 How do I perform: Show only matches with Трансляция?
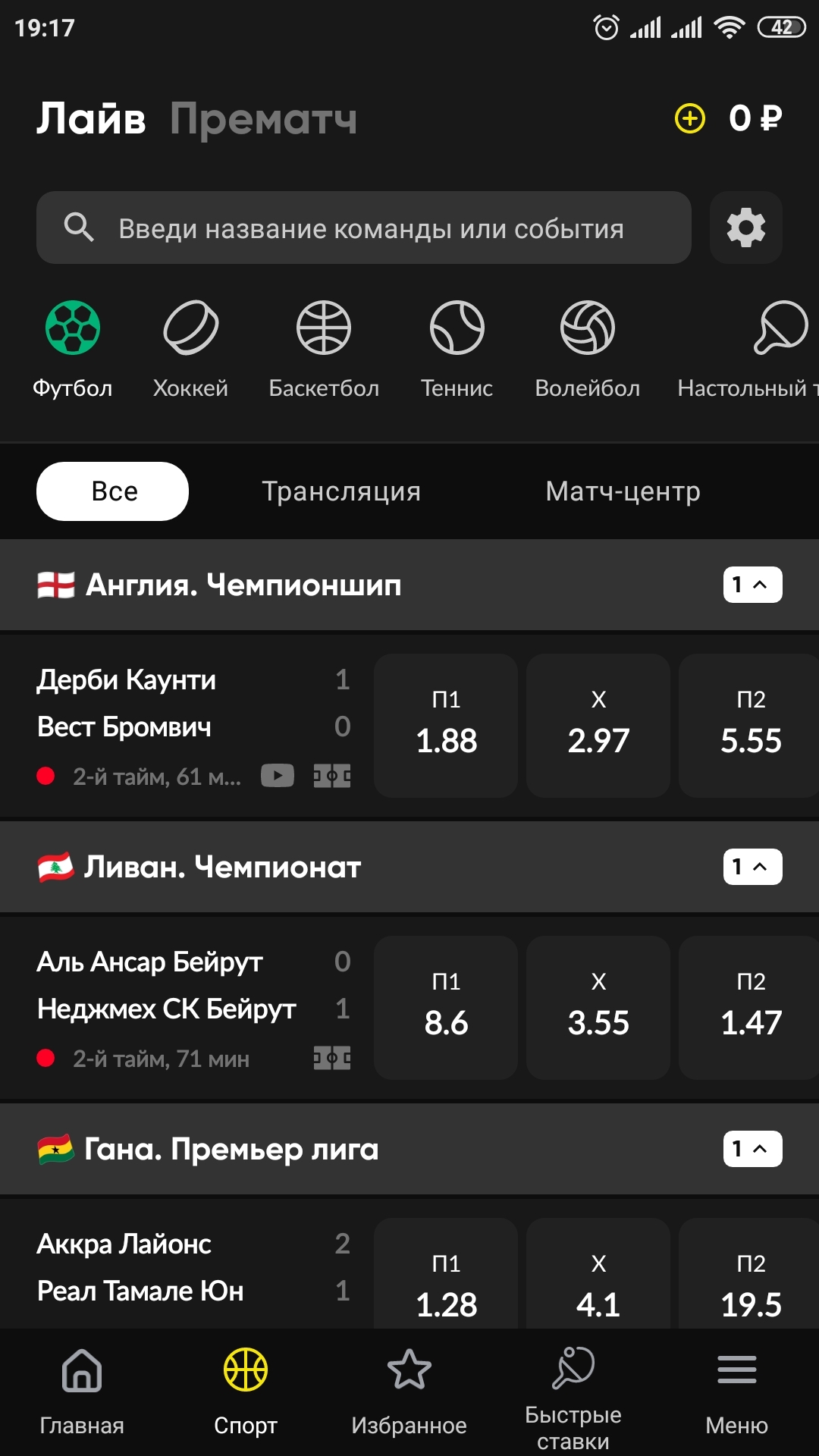341,491
